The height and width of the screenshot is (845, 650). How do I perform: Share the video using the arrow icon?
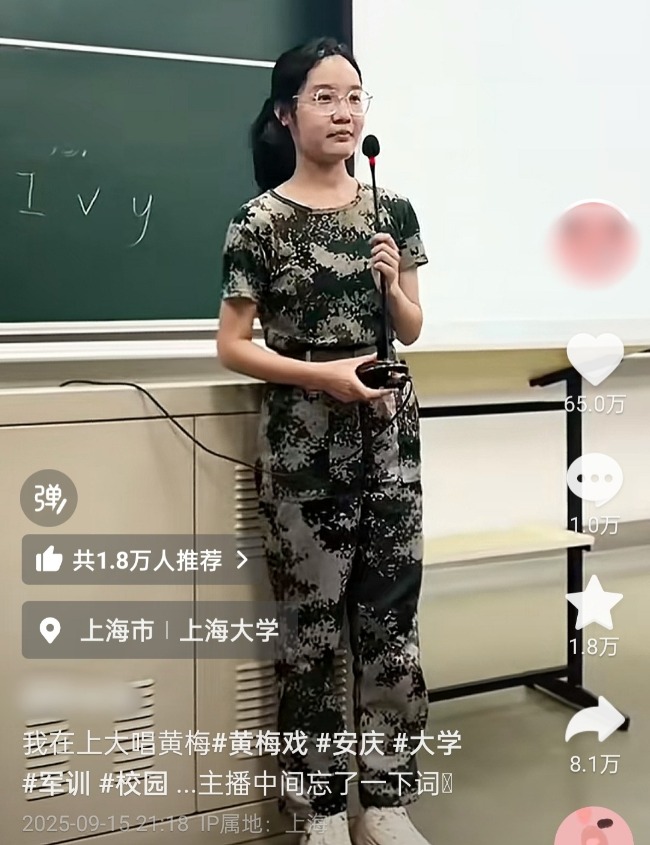coord(594,722)
